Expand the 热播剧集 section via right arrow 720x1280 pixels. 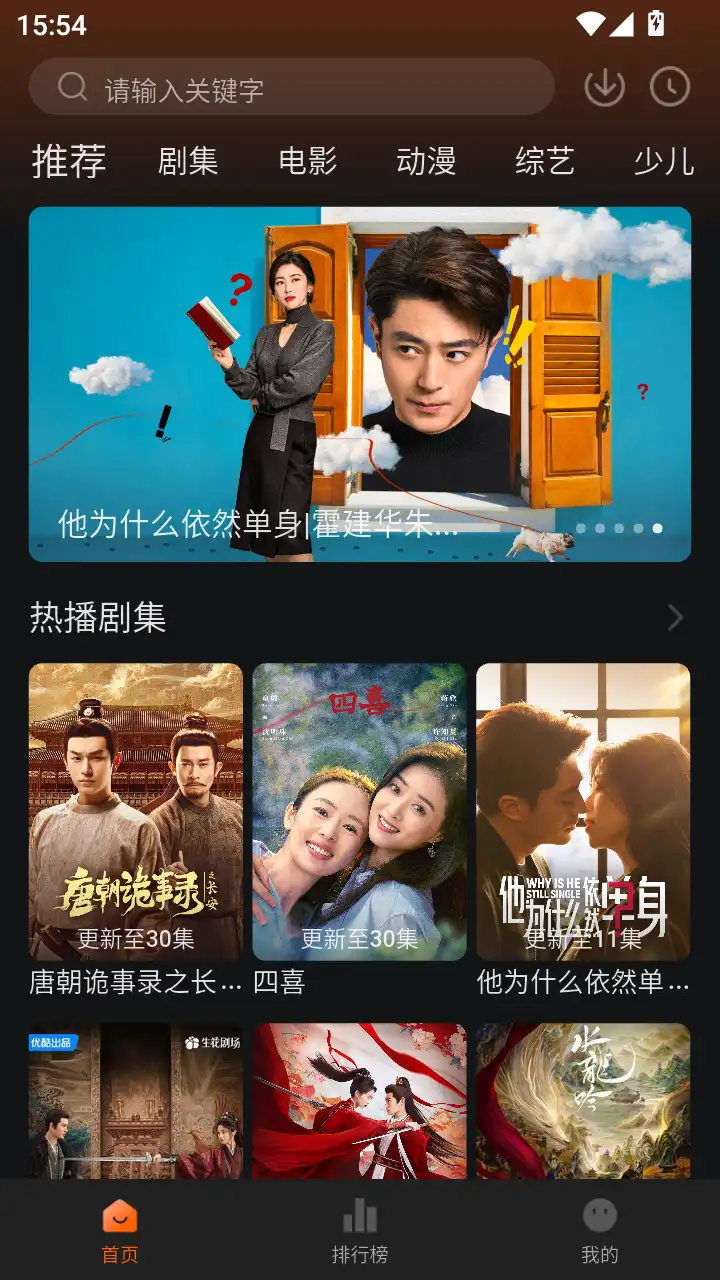click(676, 618)
